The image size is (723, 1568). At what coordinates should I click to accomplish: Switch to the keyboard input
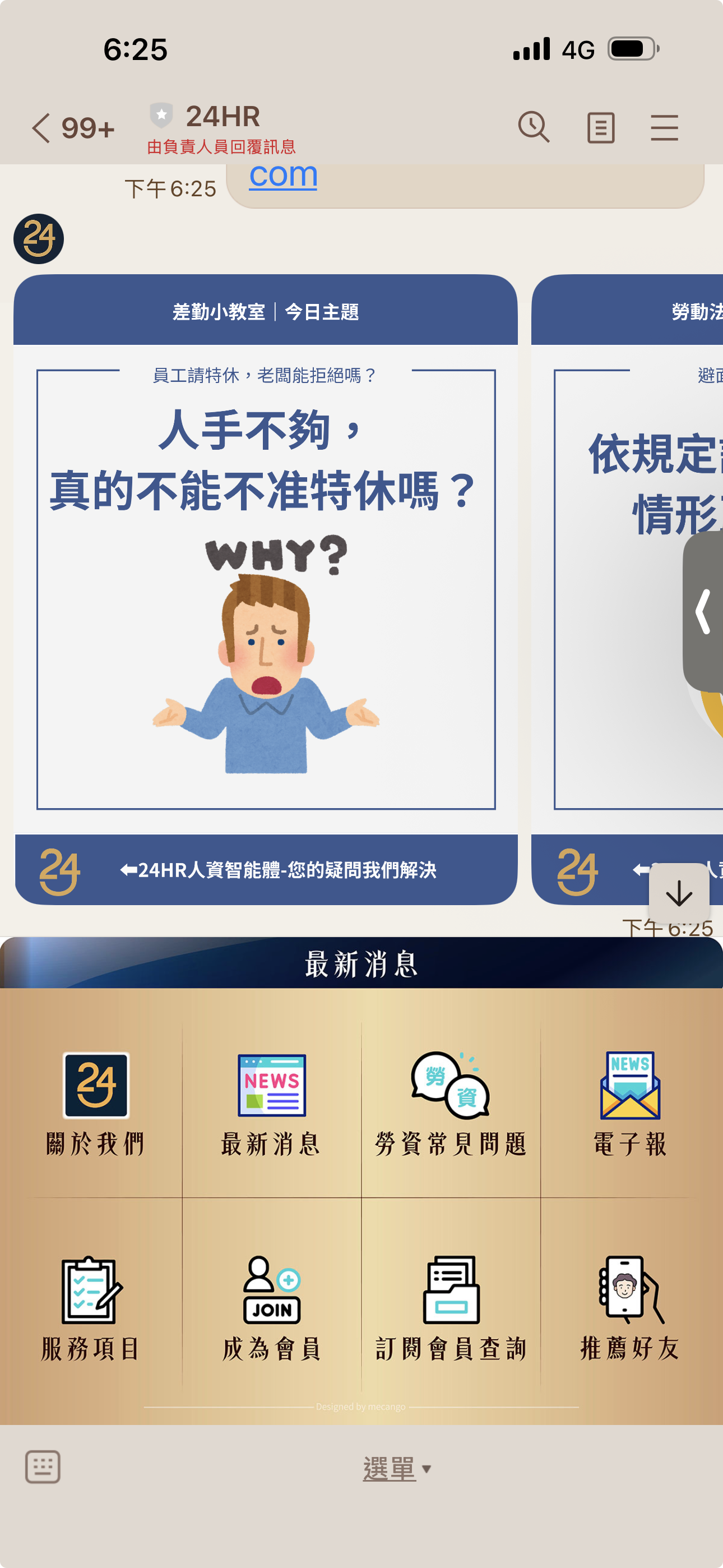tap(43, 1466)
